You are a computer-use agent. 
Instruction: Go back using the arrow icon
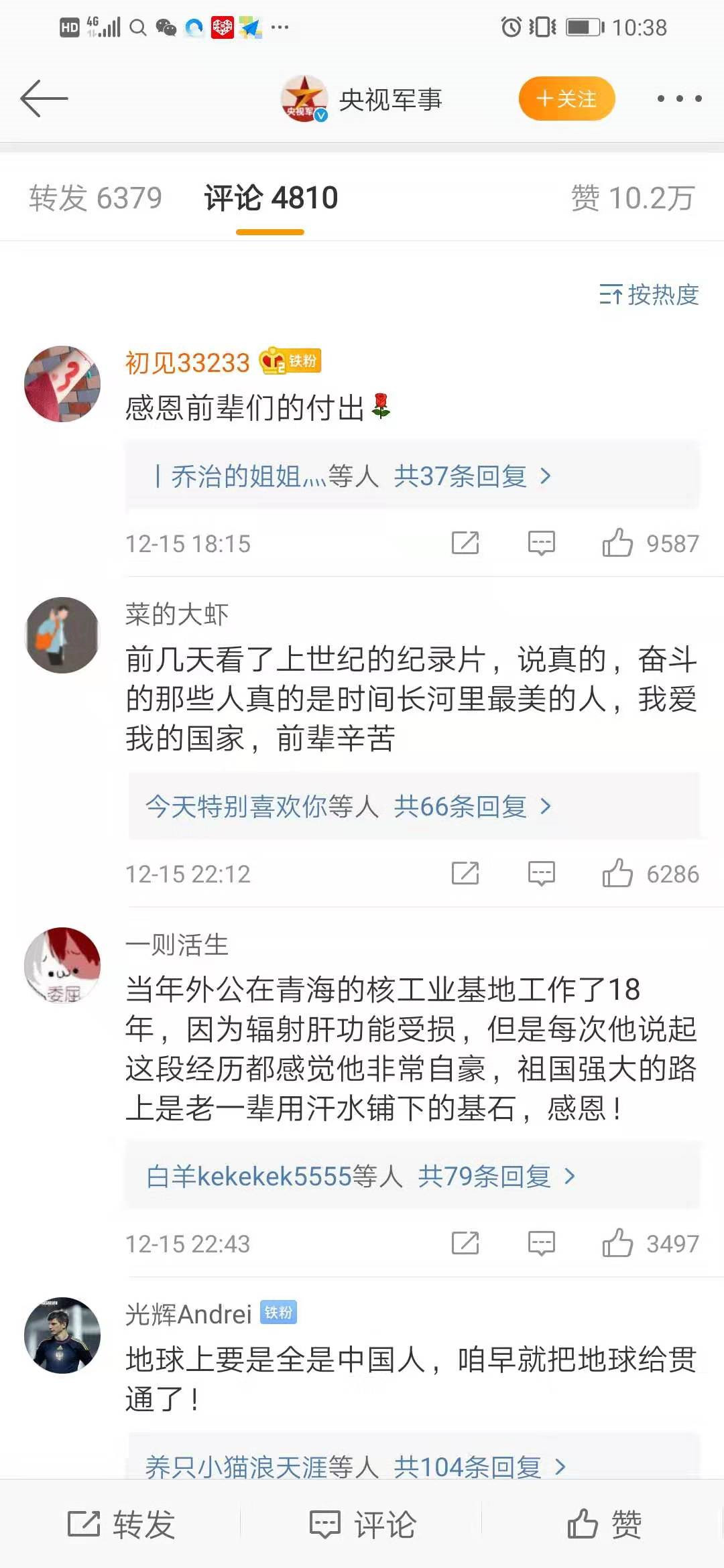(x=44, y=99)
